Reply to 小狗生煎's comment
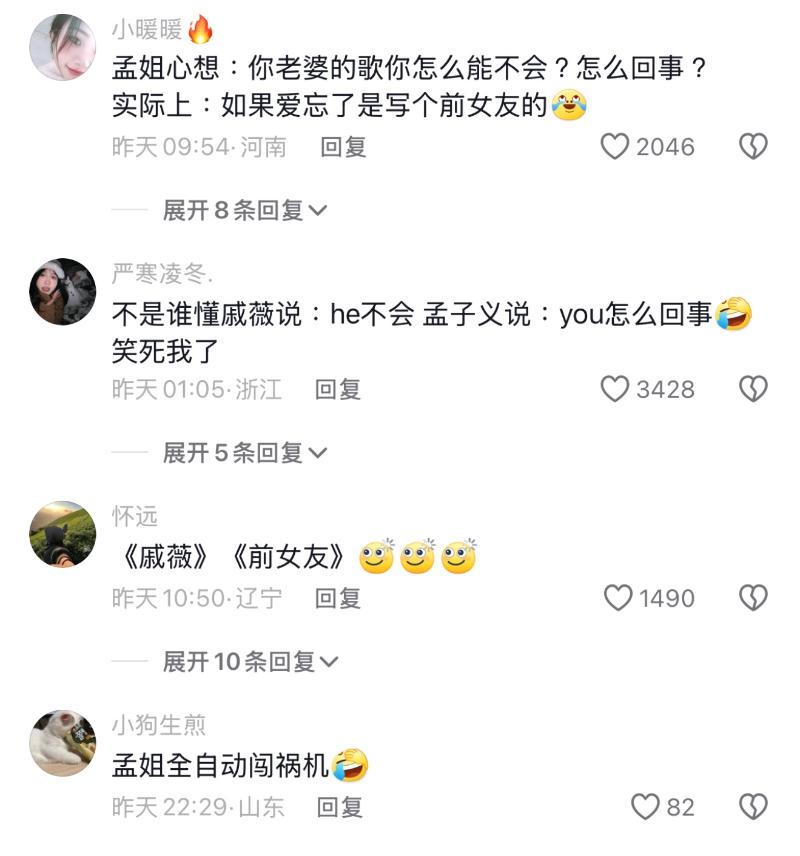The height and width of the screenshot is (856, 800). coord(340,807)
